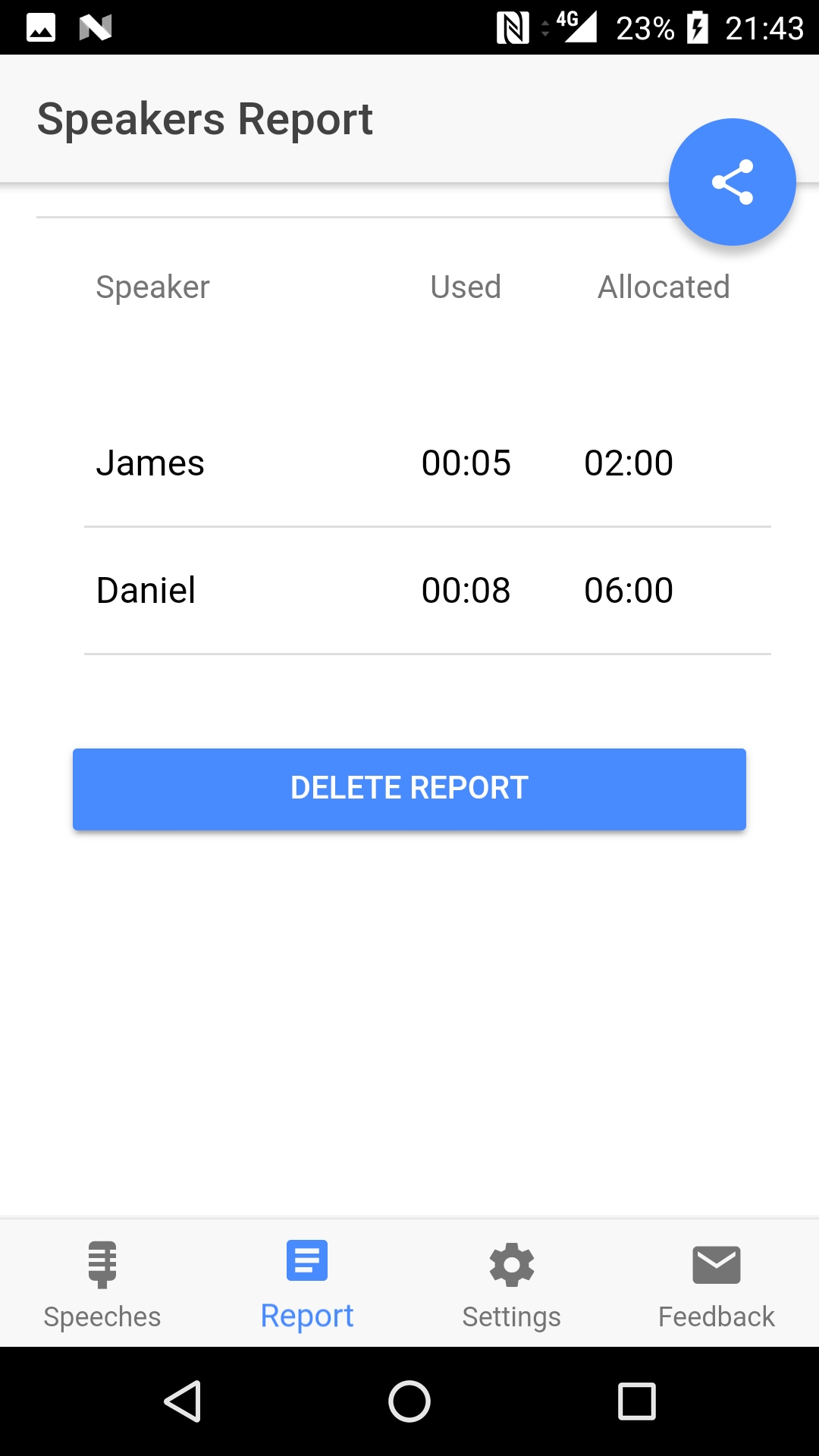Tap the battery charging indicator
This screenshot has height=1456, width=819.
pyautogui.click(x=698, y=27)
